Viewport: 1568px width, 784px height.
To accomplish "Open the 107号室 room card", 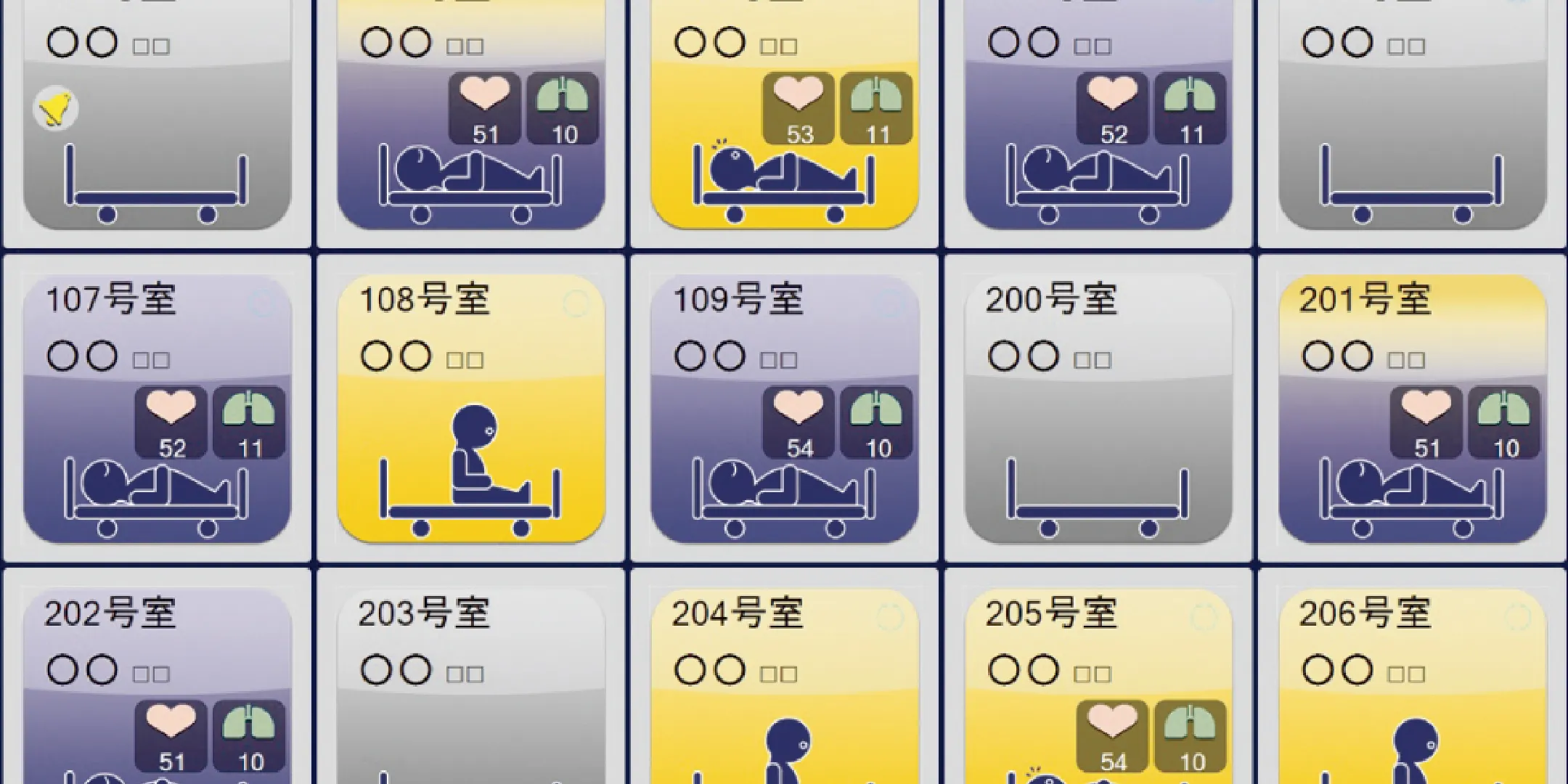I will pos(157,408).
